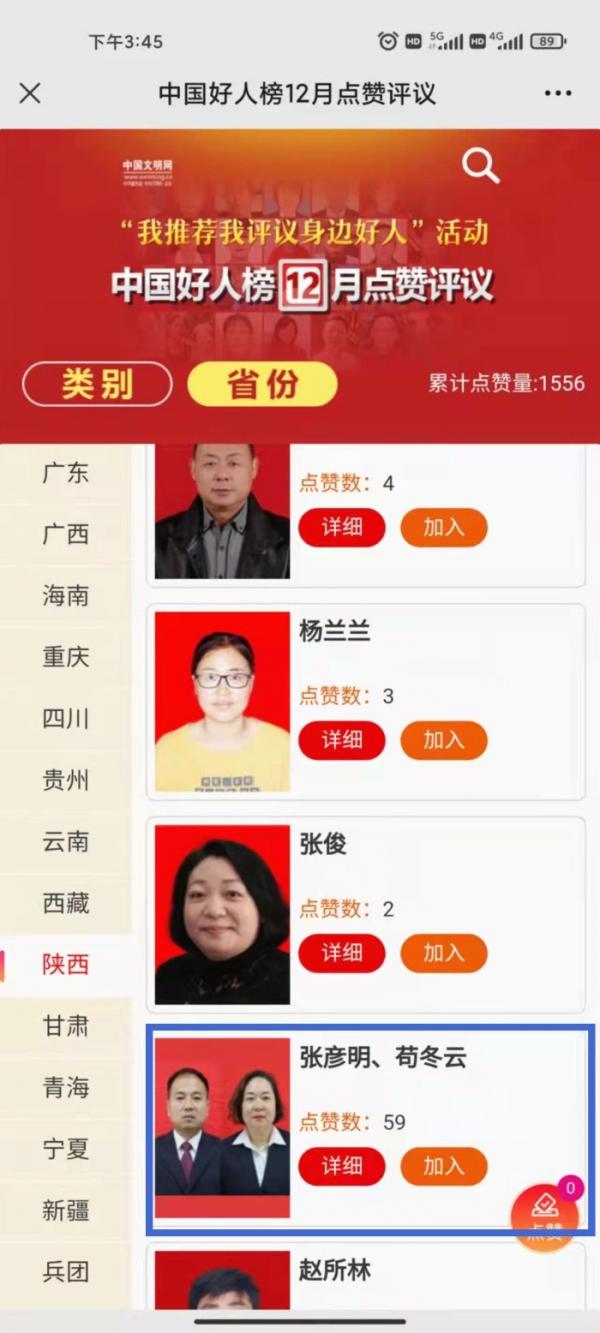600x1333 pixels.
Task: Select 云南 in the sidebar
Action: [x=66, y=842]
